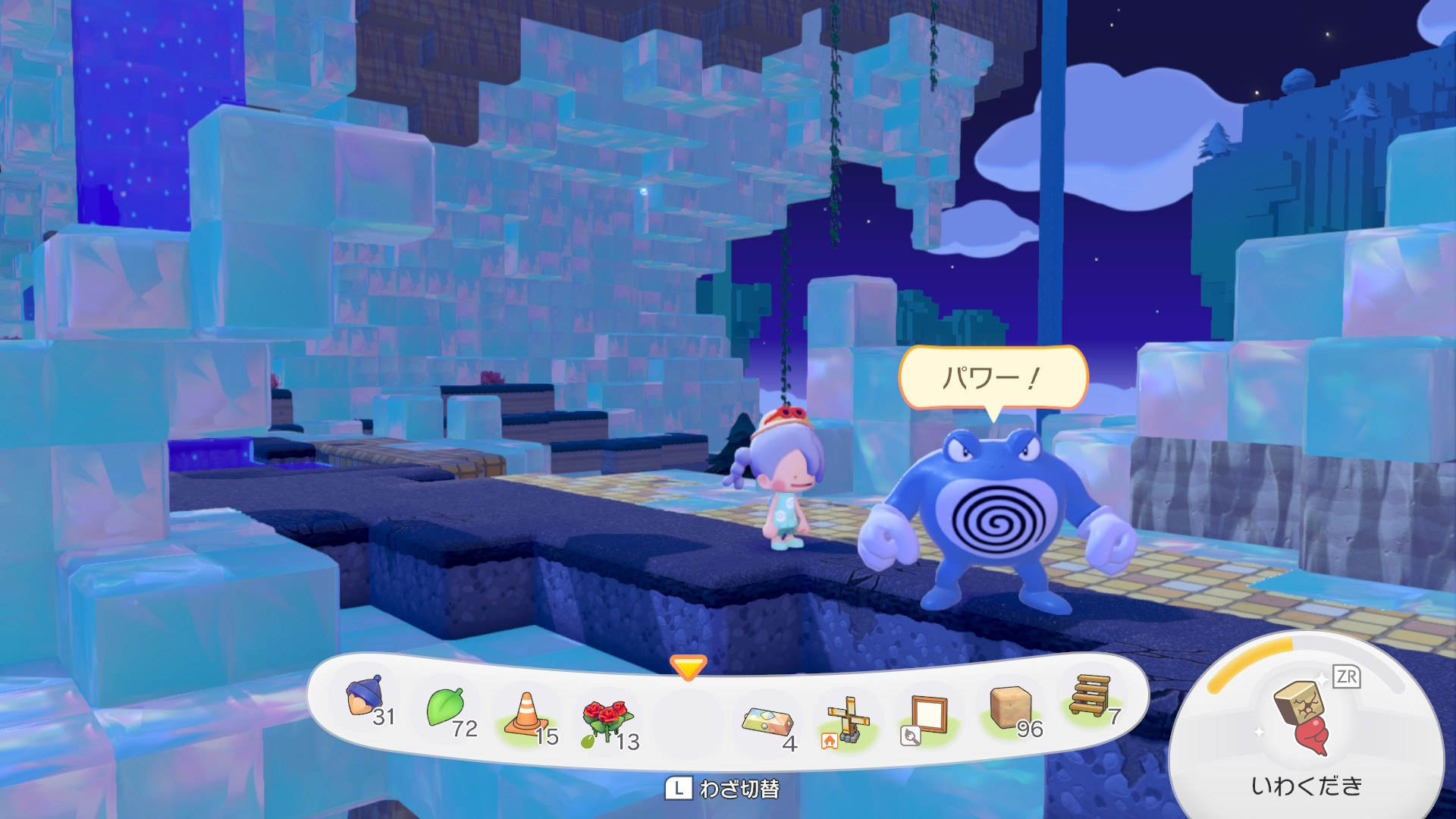Screen dimensions: 1456x819
Task: Select the empty slot under the arrow
Action: 688,720
